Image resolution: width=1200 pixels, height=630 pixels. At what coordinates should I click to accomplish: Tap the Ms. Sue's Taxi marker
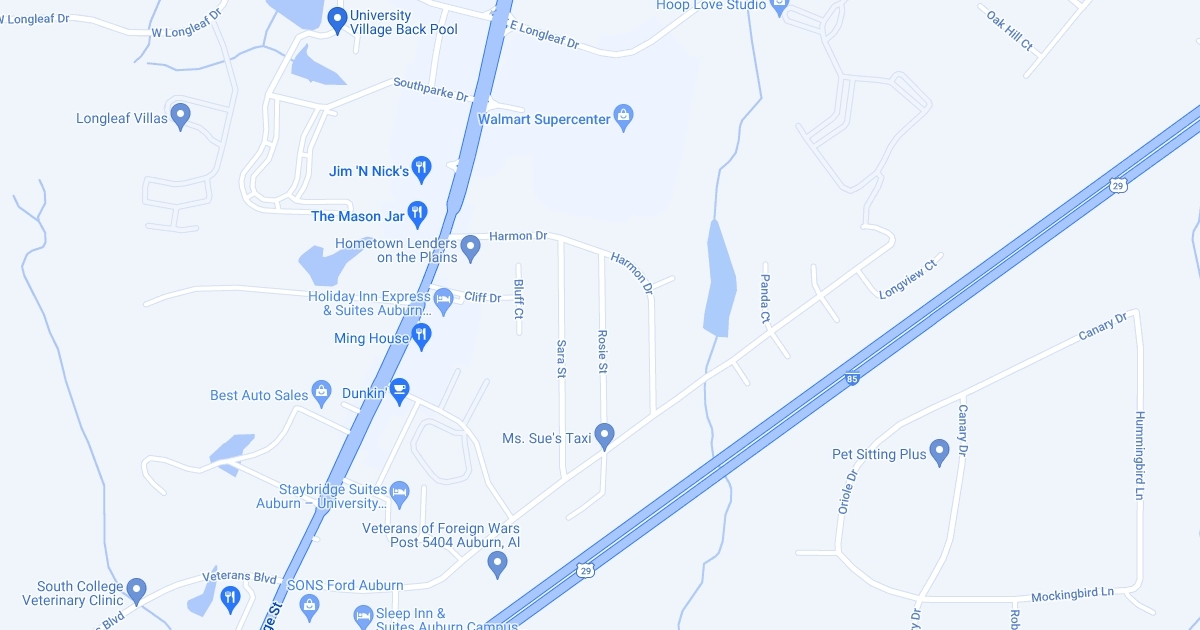(x=604, y=435)
